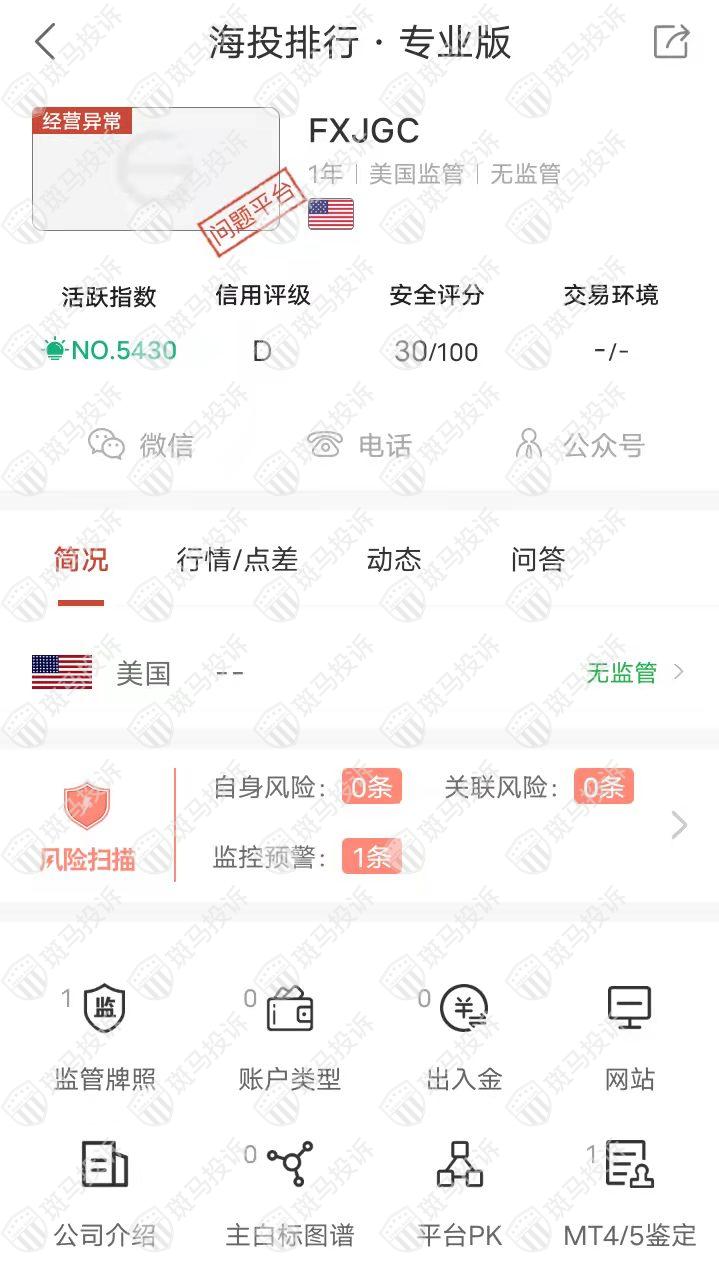Open the 美国 无监管 regulation row
The height and width of the screenshot is (1283, 719).
click(x=359, y=672)
